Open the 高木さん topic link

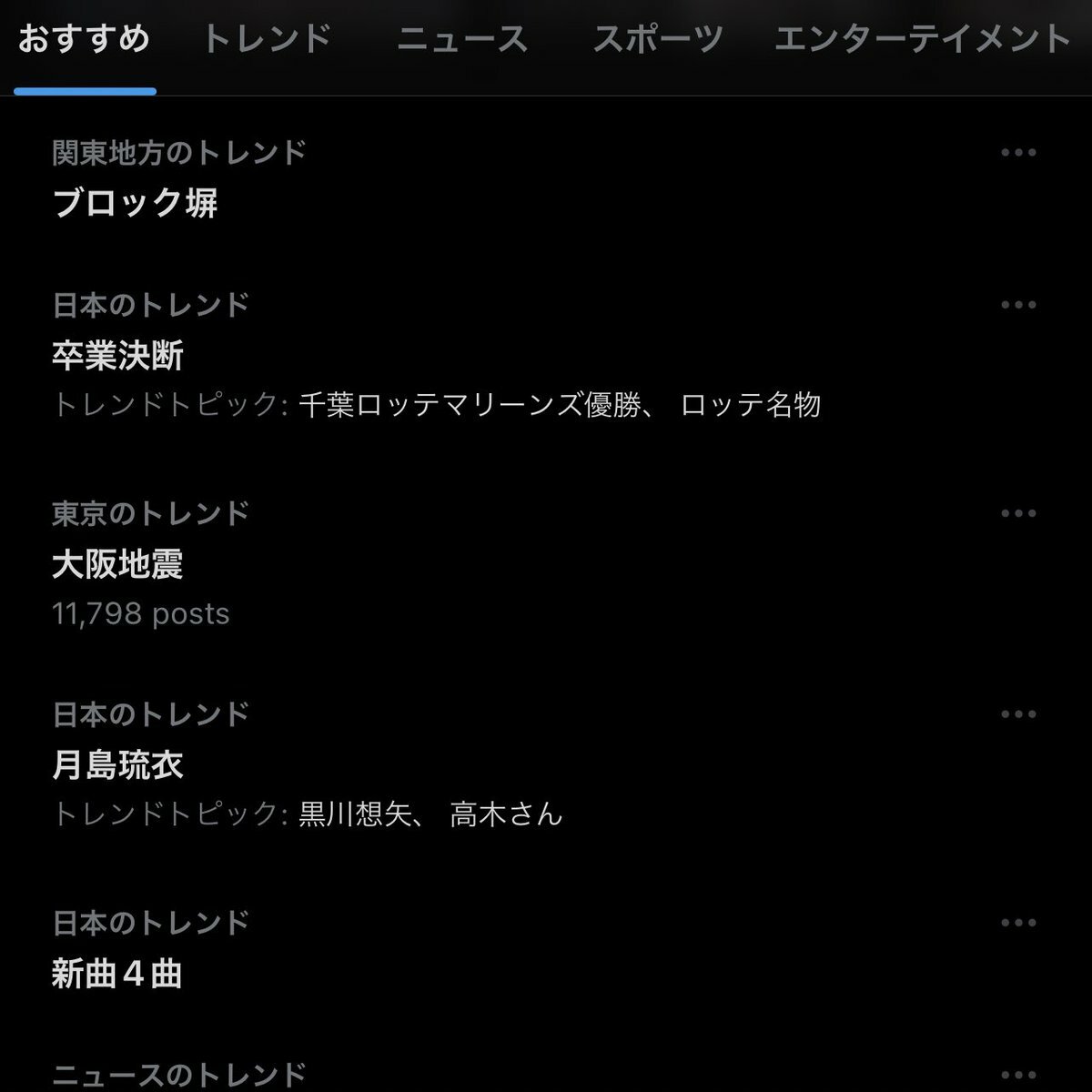[506, 814]
